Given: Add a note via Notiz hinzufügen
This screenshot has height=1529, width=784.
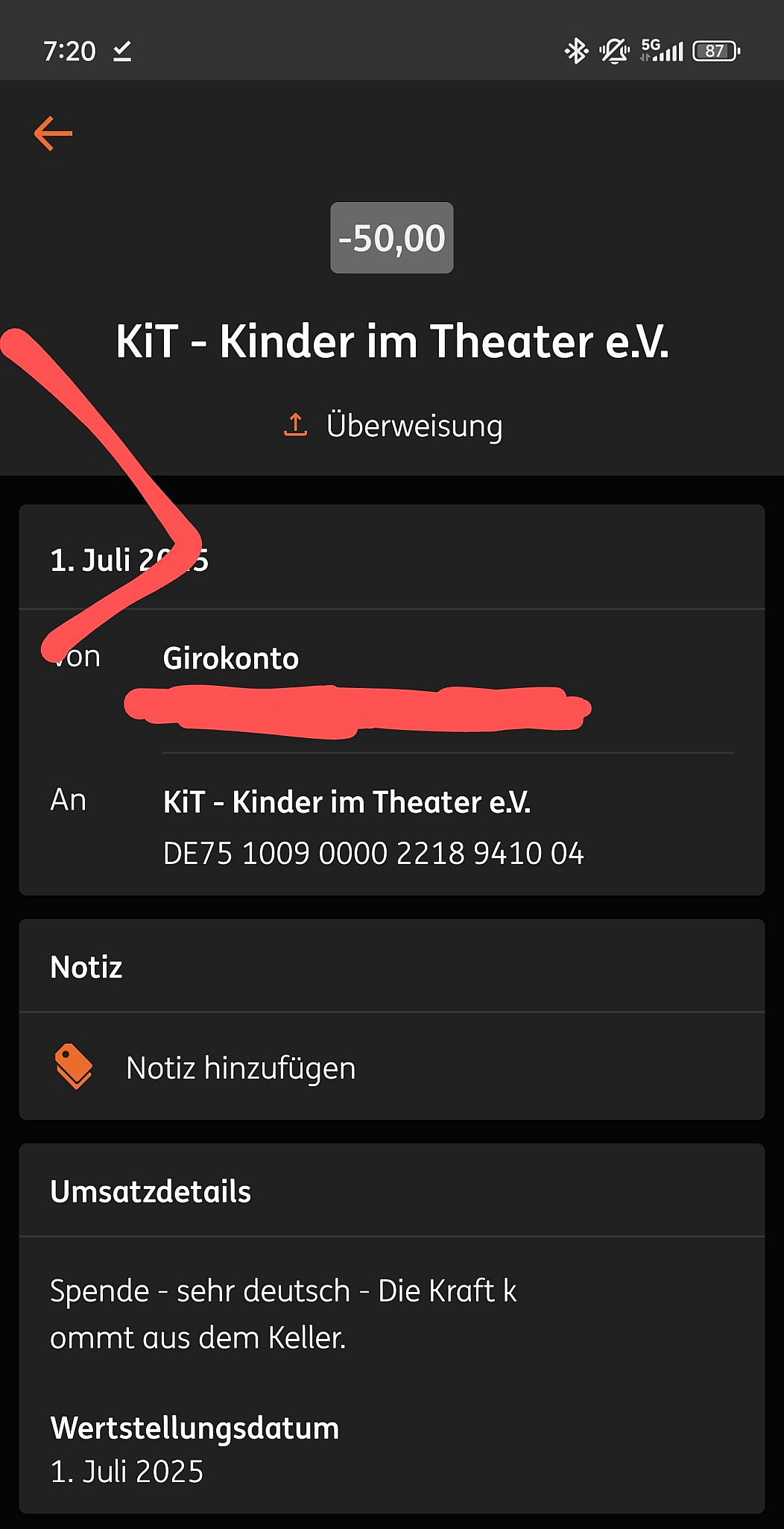Looking at the screenshot, I should coord(240,1068).
